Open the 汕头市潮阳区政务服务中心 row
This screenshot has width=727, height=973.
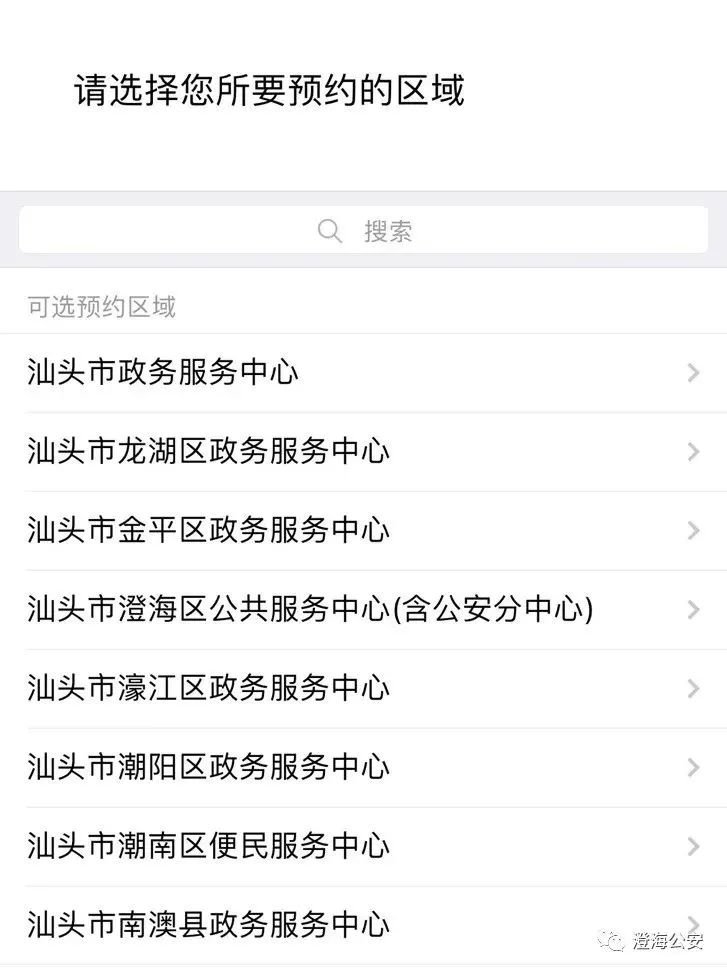click(x=363, y=767)
